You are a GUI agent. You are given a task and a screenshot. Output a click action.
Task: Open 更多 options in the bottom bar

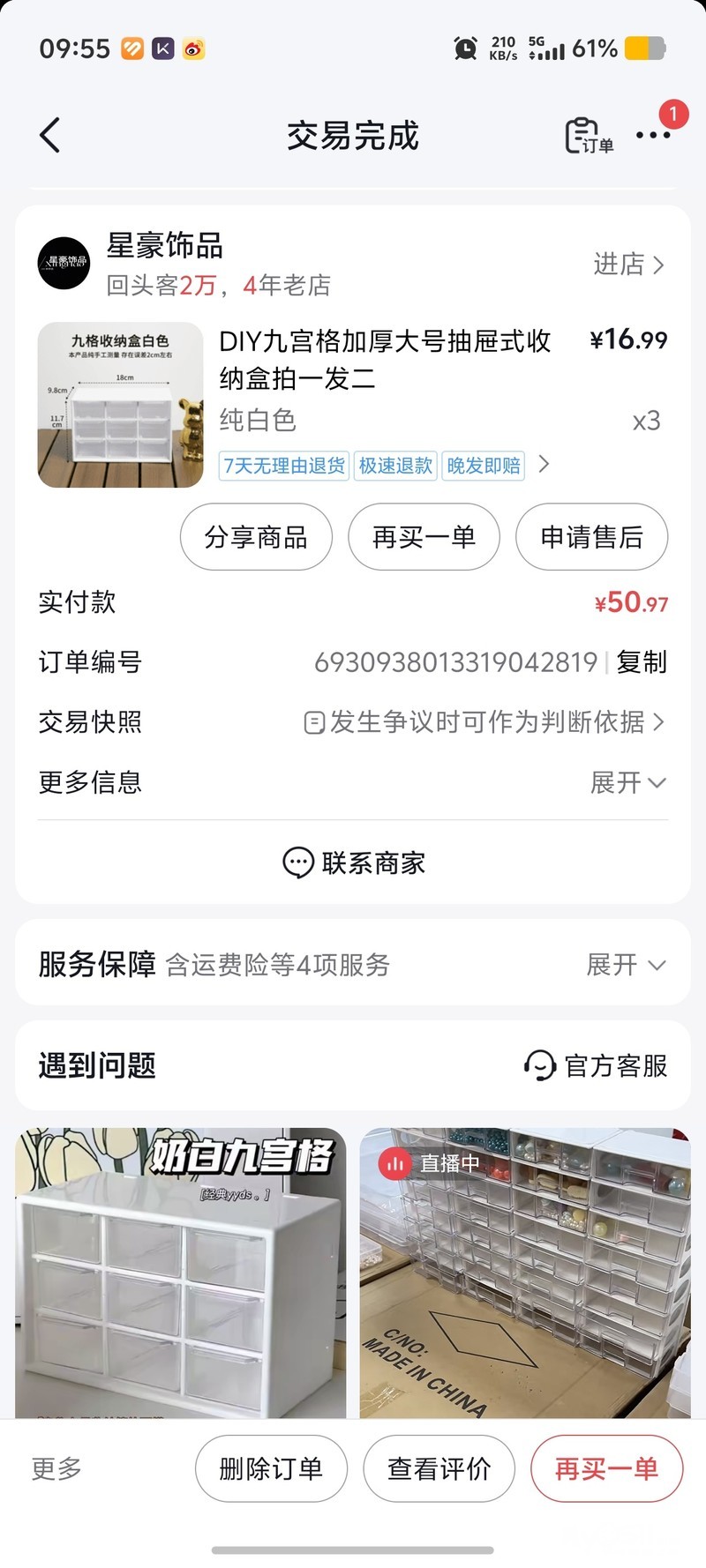tap(56, 1468)
